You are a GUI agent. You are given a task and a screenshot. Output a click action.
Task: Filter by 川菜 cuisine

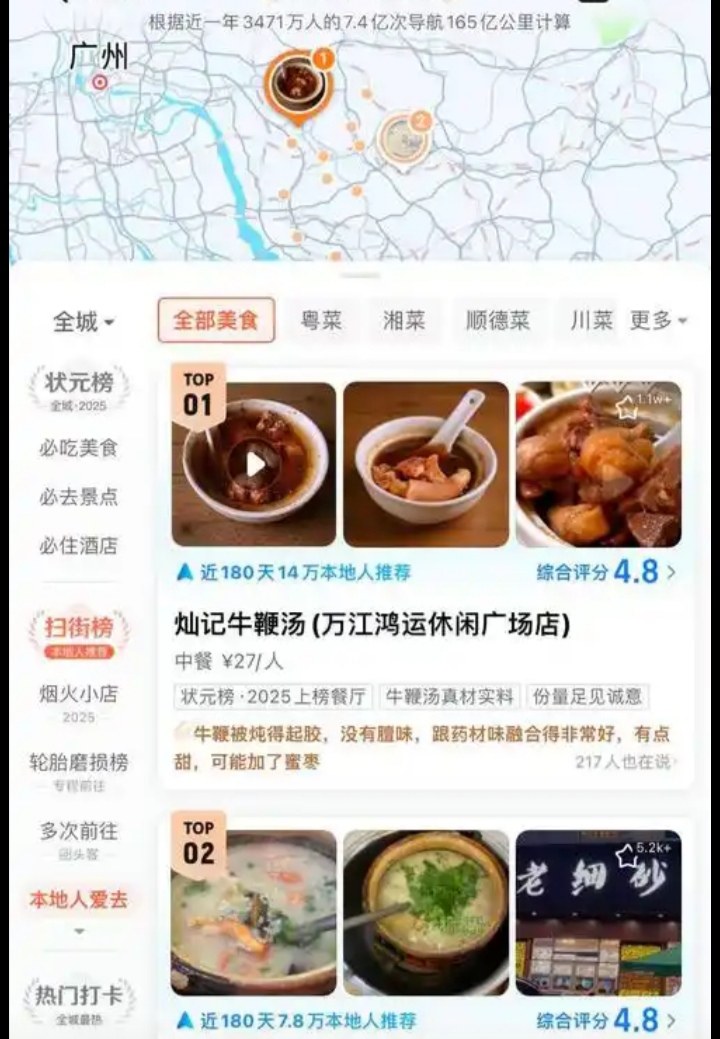pos(591,321)
